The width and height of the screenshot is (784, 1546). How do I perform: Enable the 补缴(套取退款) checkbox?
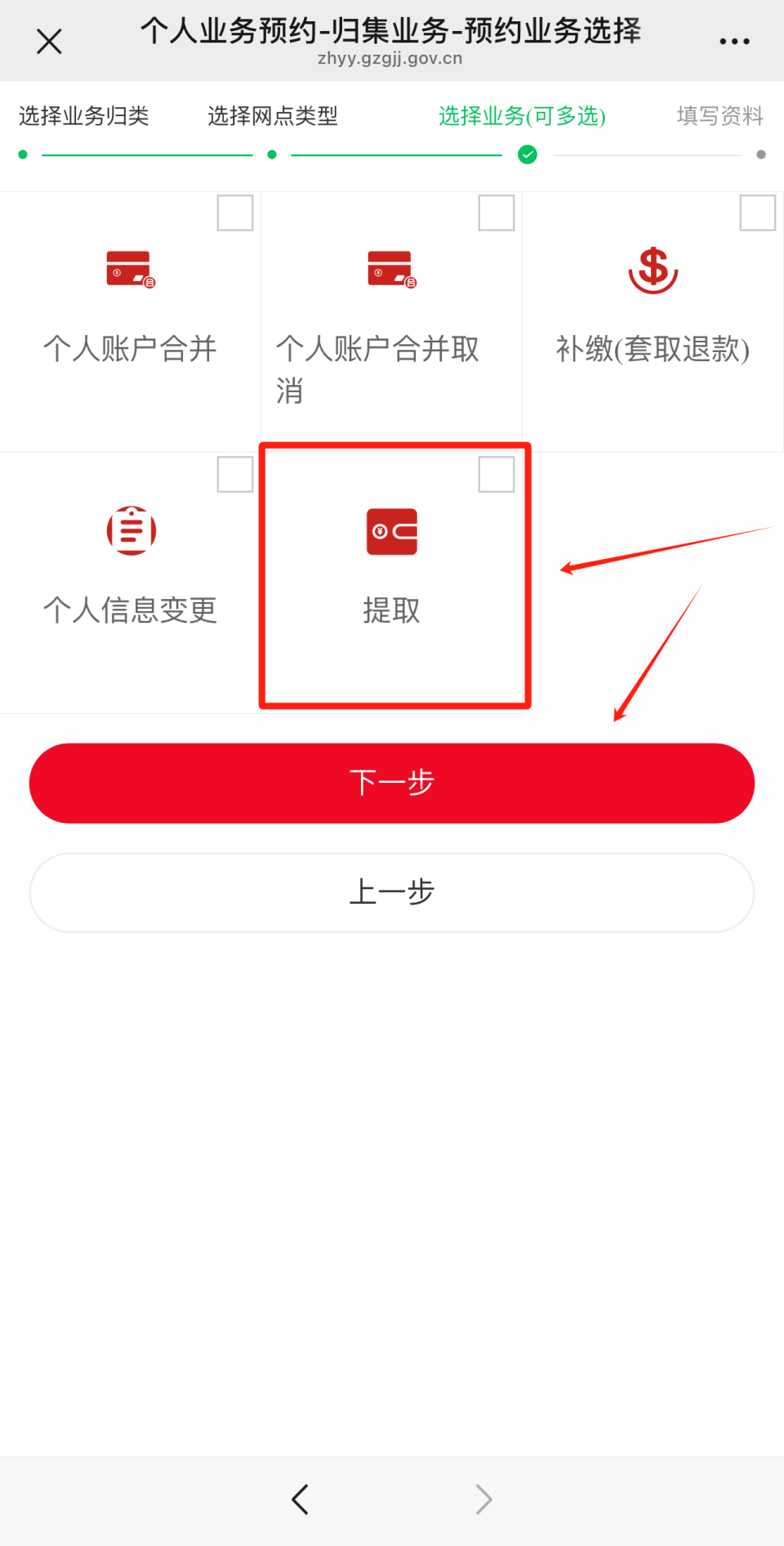click(757, 213)
